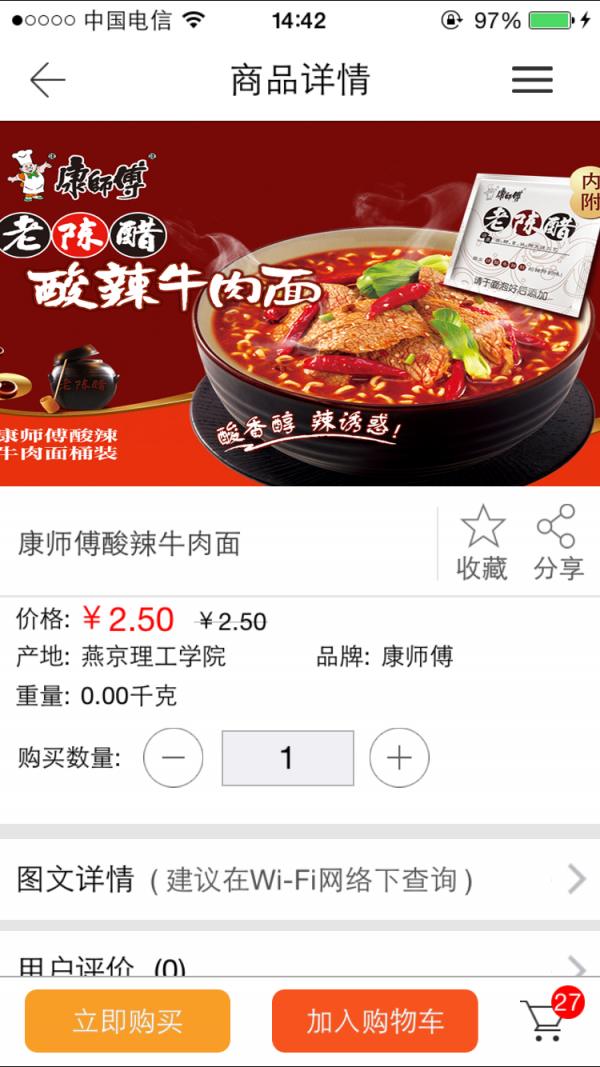
Task: Tap 立即购买 to buy now
Action: coord(127,1021)
